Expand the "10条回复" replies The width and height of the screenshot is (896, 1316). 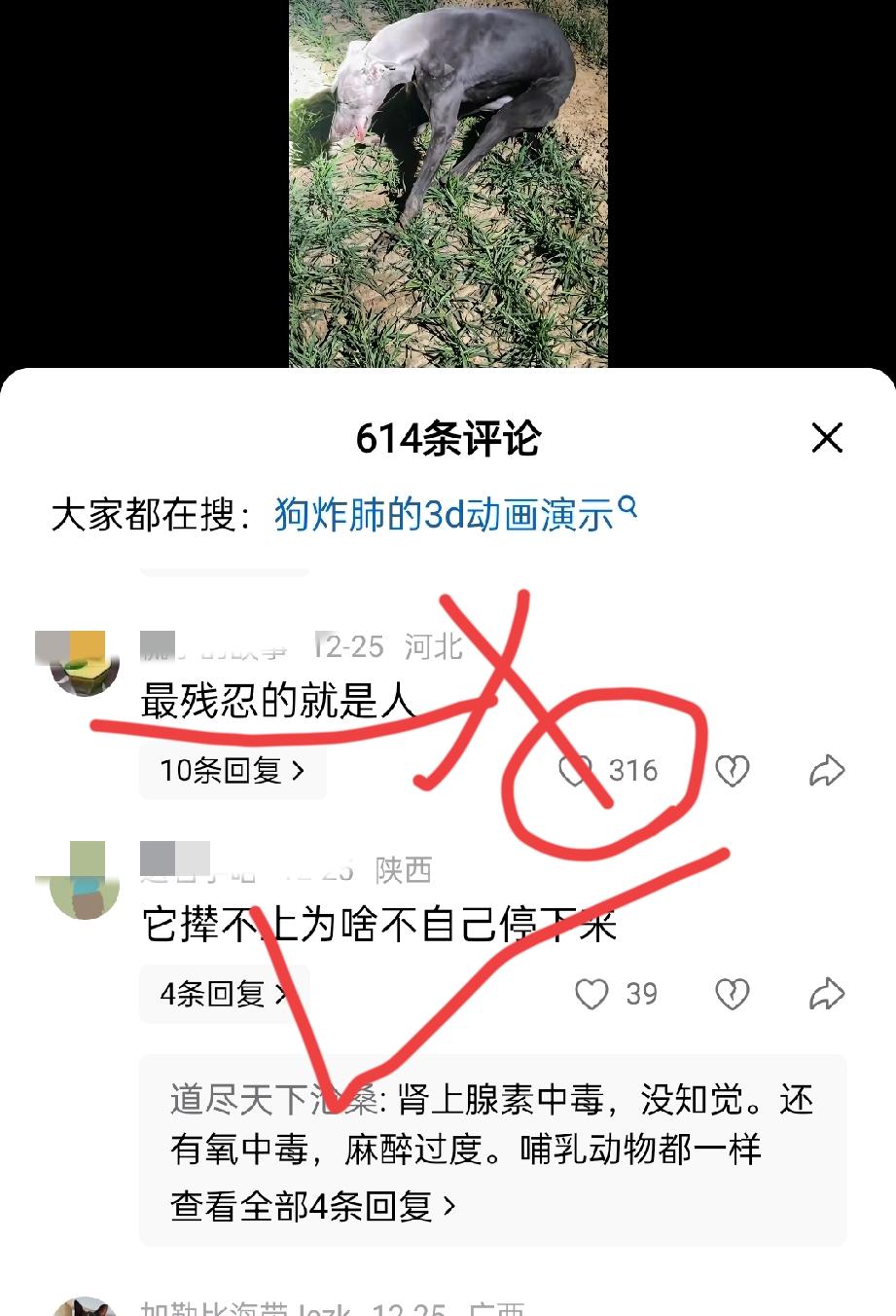(233, 770)
